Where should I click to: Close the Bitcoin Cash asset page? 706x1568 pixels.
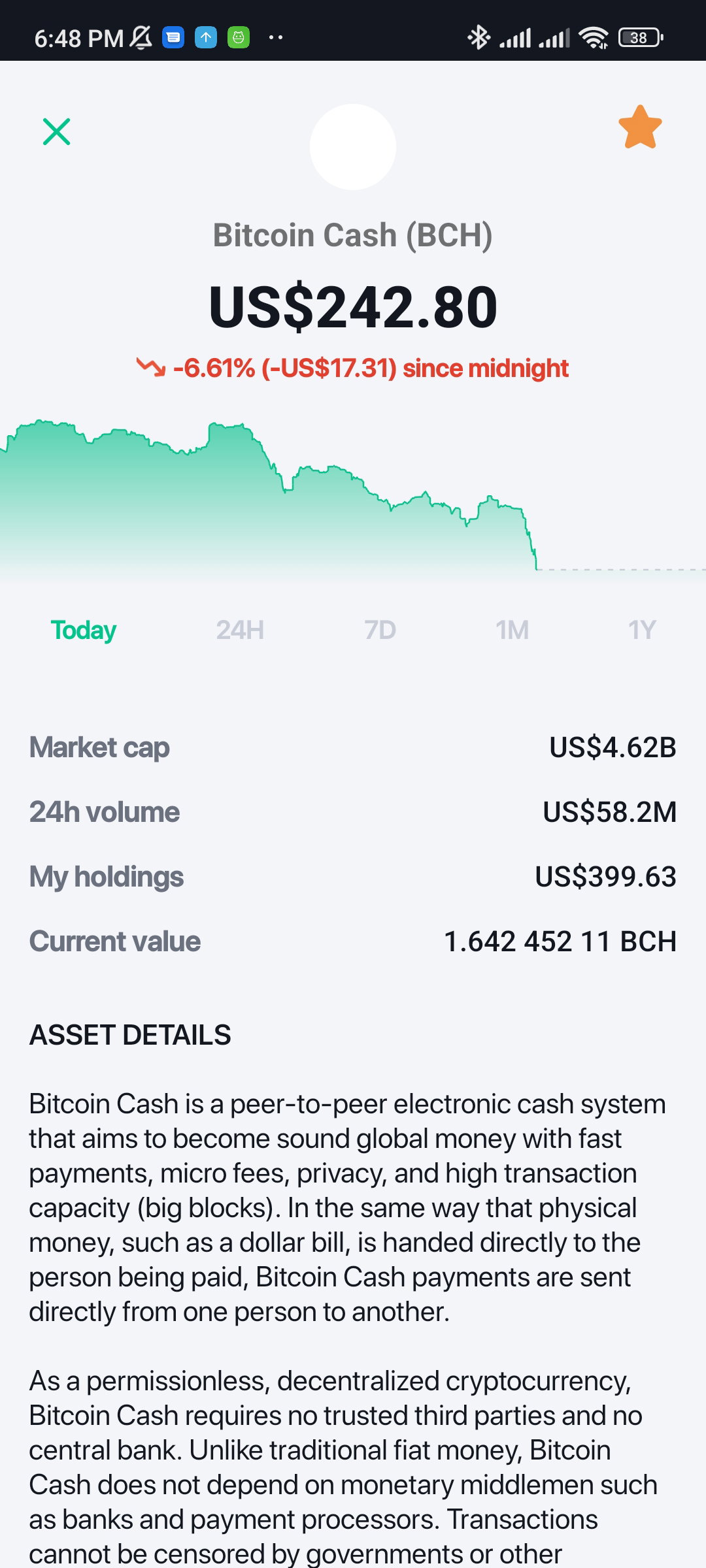coord(56,131)
